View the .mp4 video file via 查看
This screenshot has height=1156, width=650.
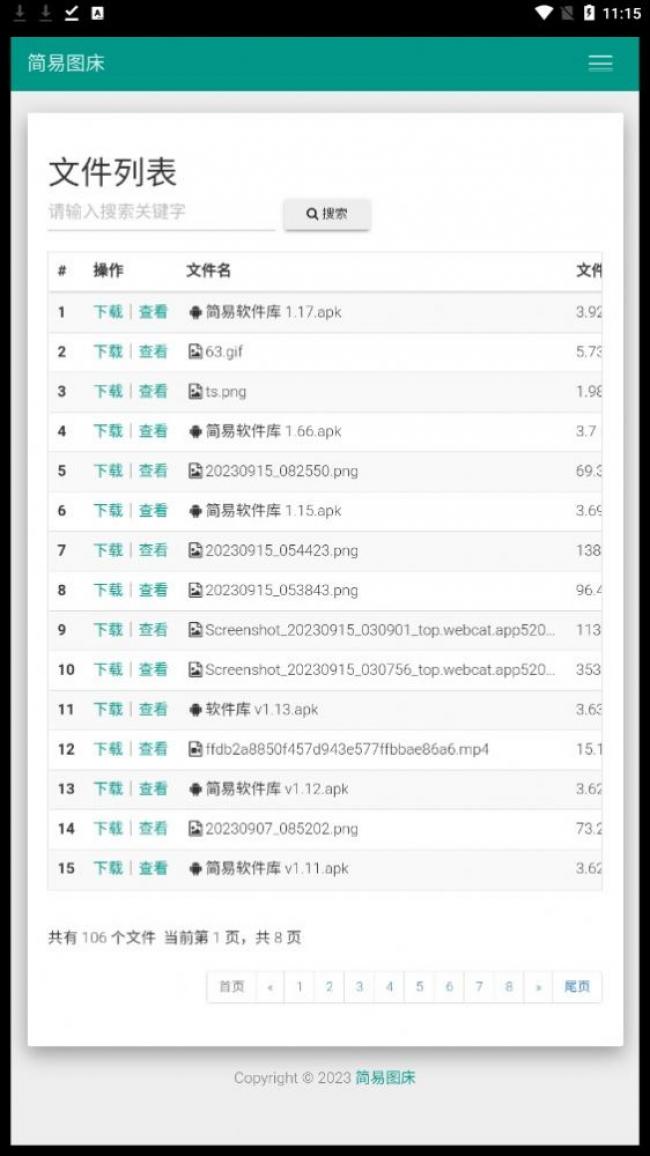pos(153,749)
